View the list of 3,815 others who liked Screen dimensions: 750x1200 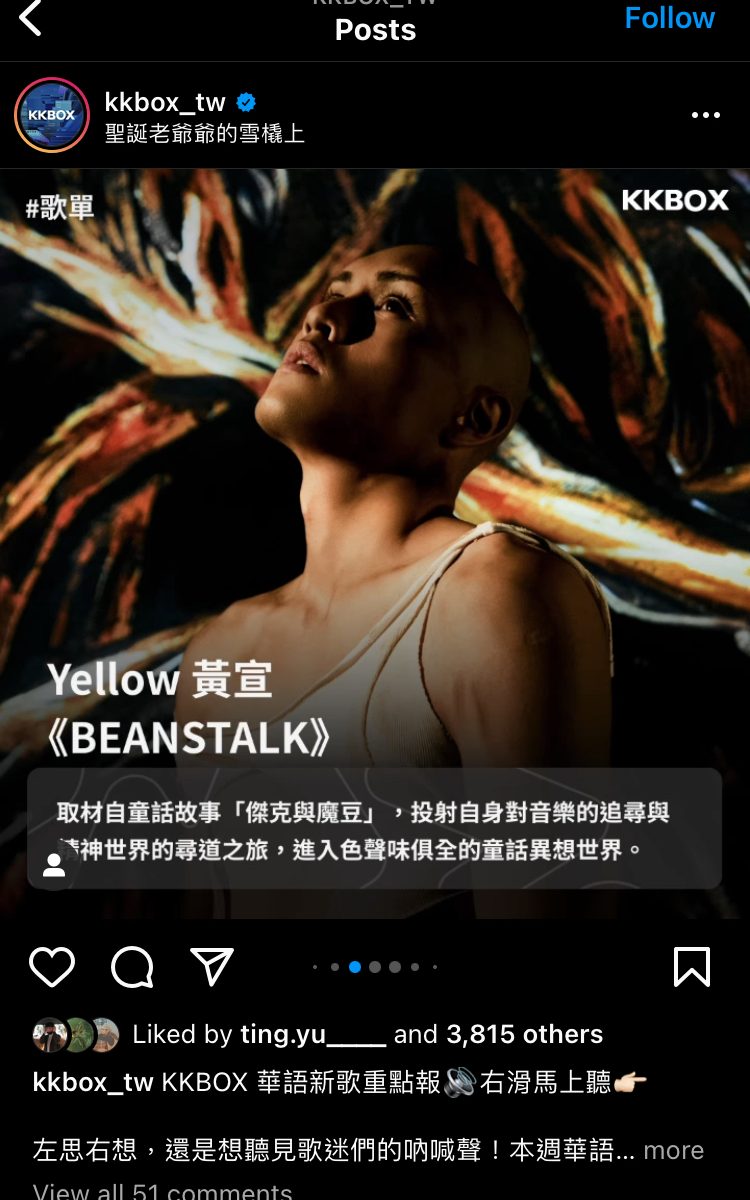pos(524,1034)
